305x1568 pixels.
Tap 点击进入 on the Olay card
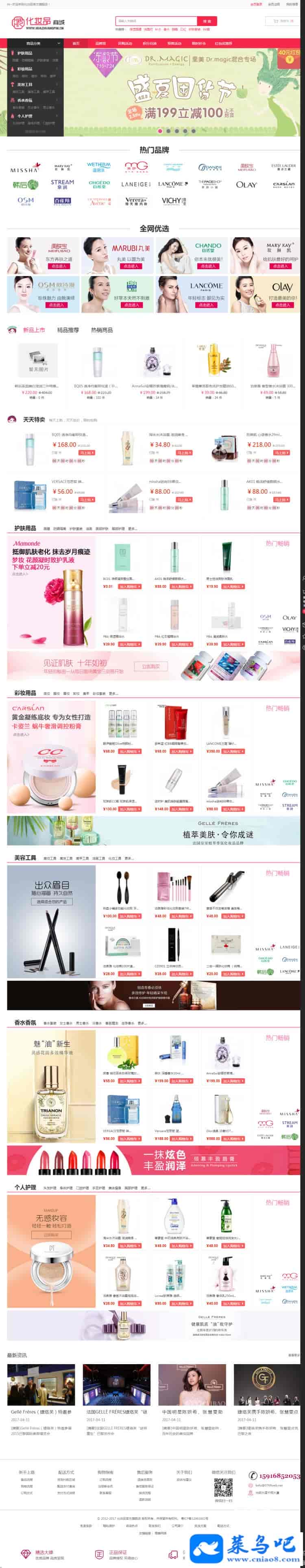(282, 305)
